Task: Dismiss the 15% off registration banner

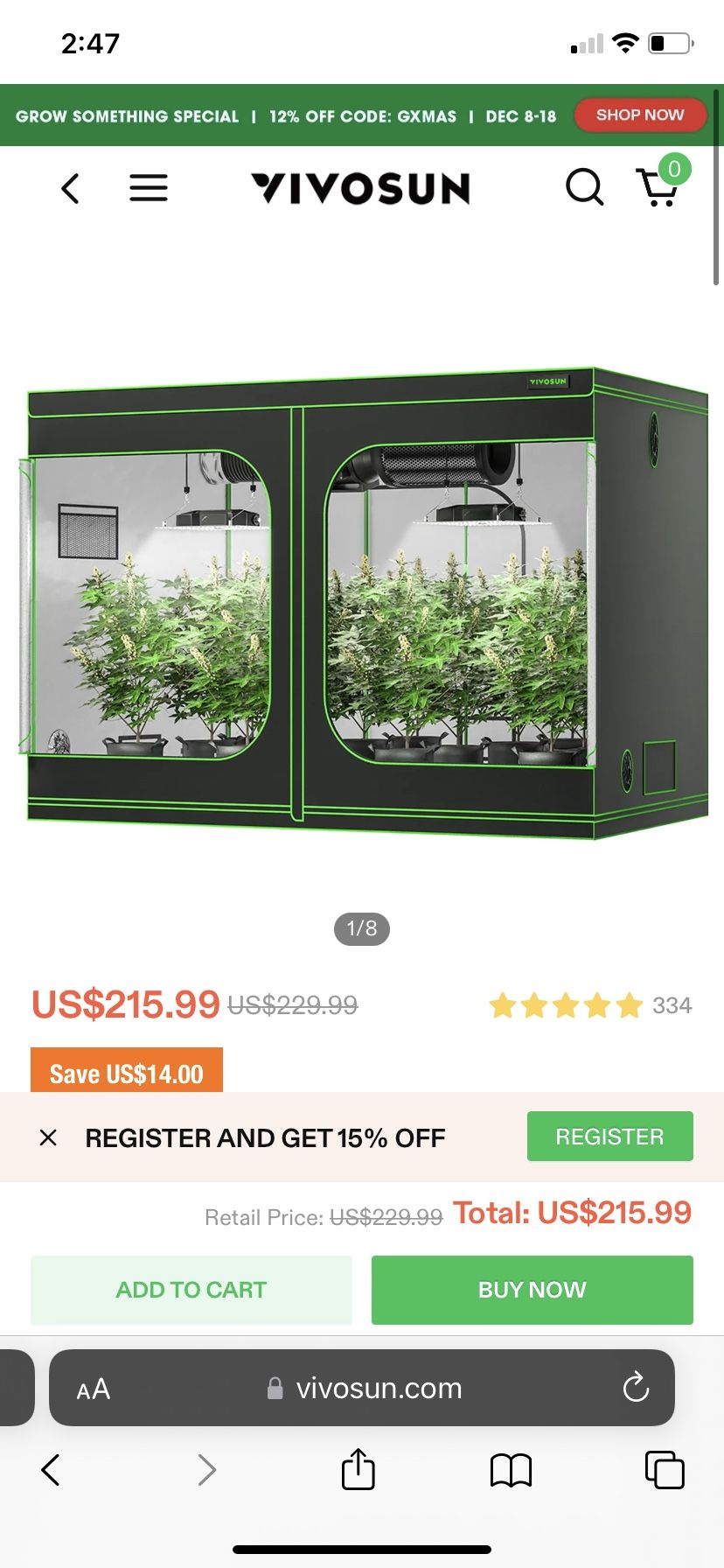Action: (48, 1137)
